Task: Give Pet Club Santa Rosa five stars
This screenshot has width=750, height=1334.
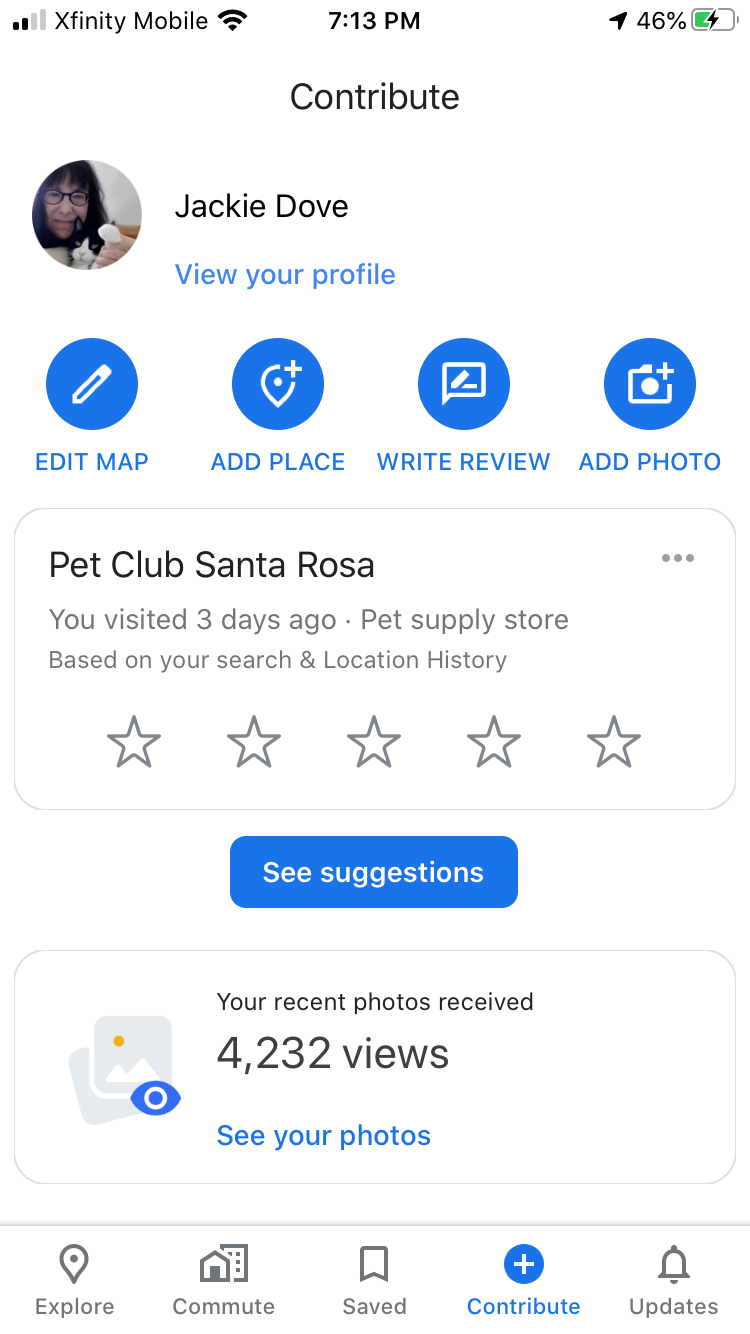Action: coord(614,742)
